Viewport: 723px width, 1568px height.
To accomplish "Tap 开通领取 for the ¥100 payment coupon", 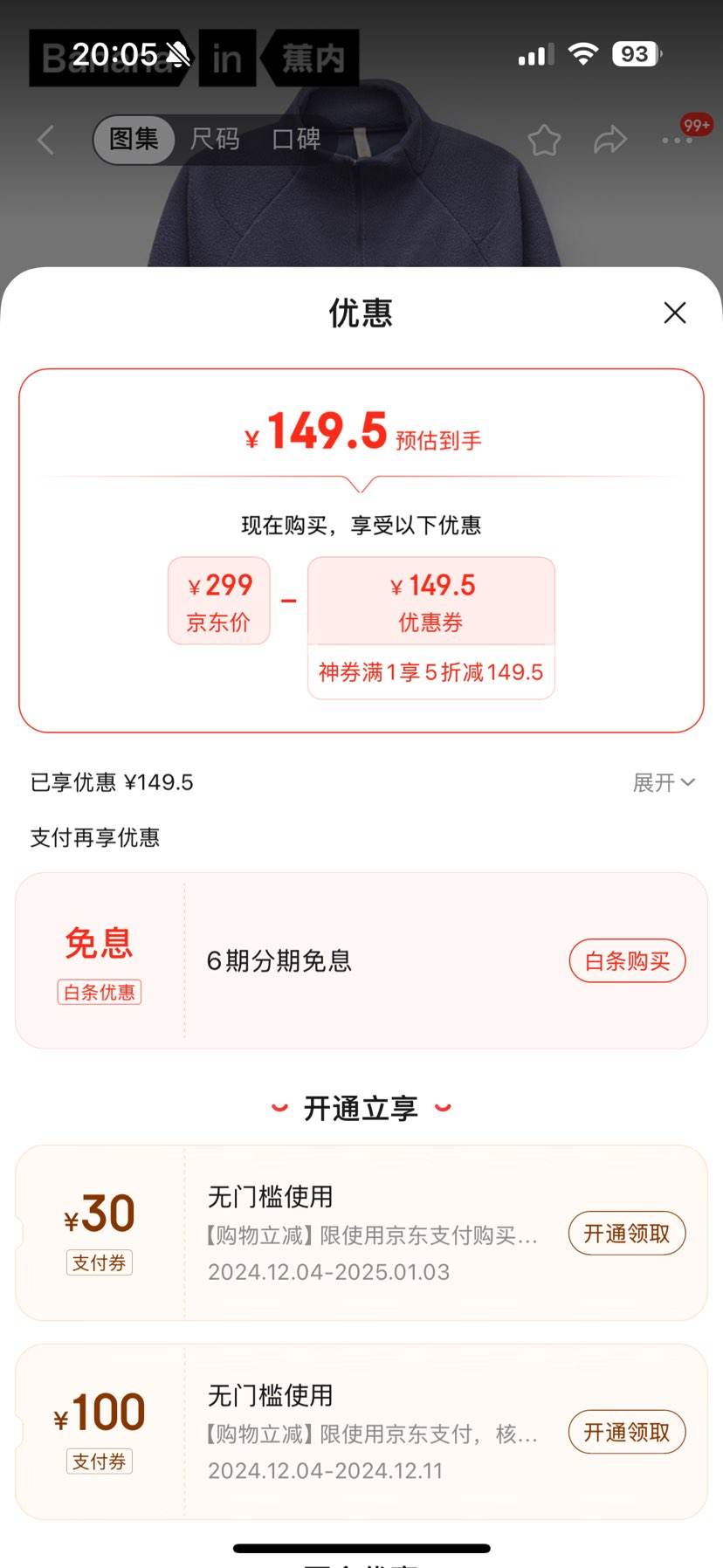I will pos(626,1433).
